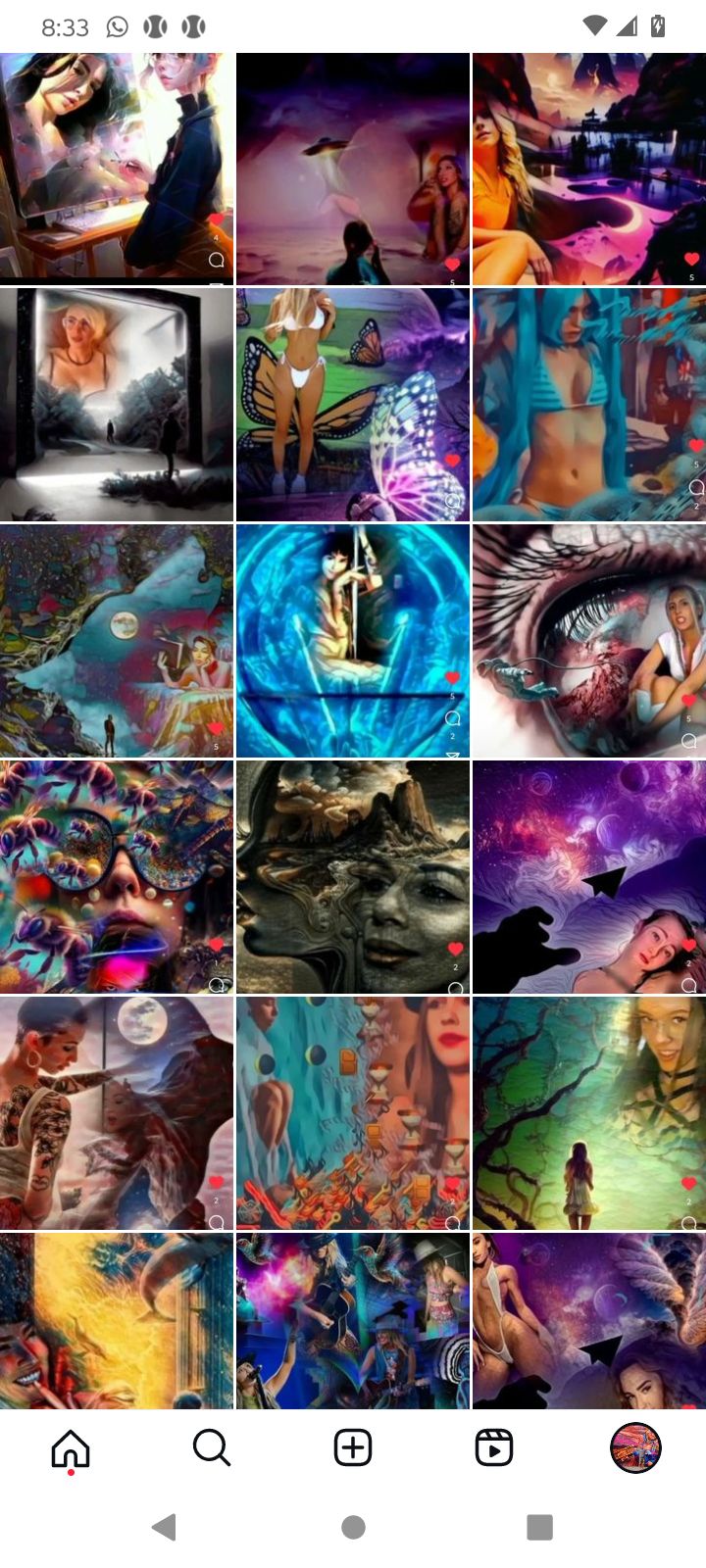Switch to the Reels tab
706x1568 pixels.
click(494, 1447)
